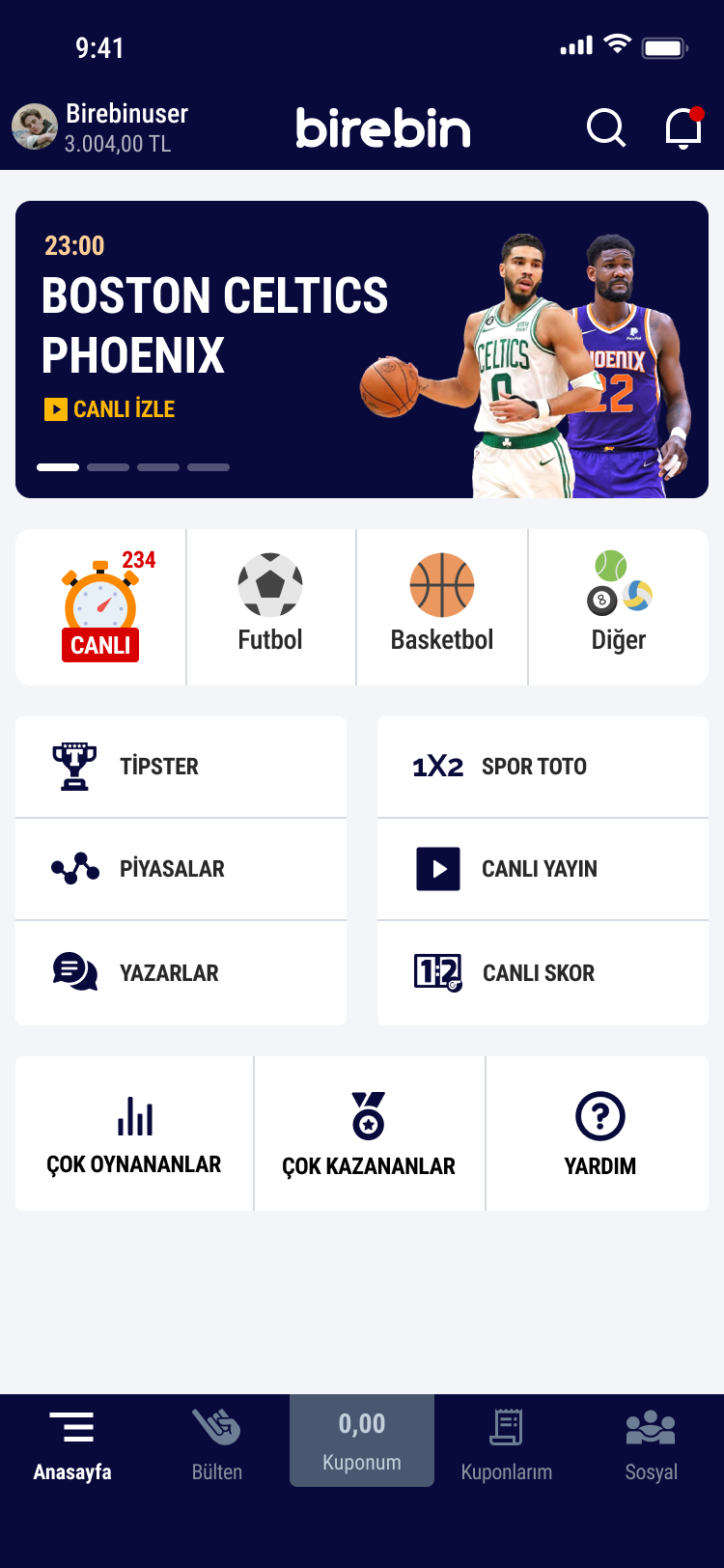Open the TİPSTER row
This screenshot has width=724, height=1568.
(x=181, y=767)
